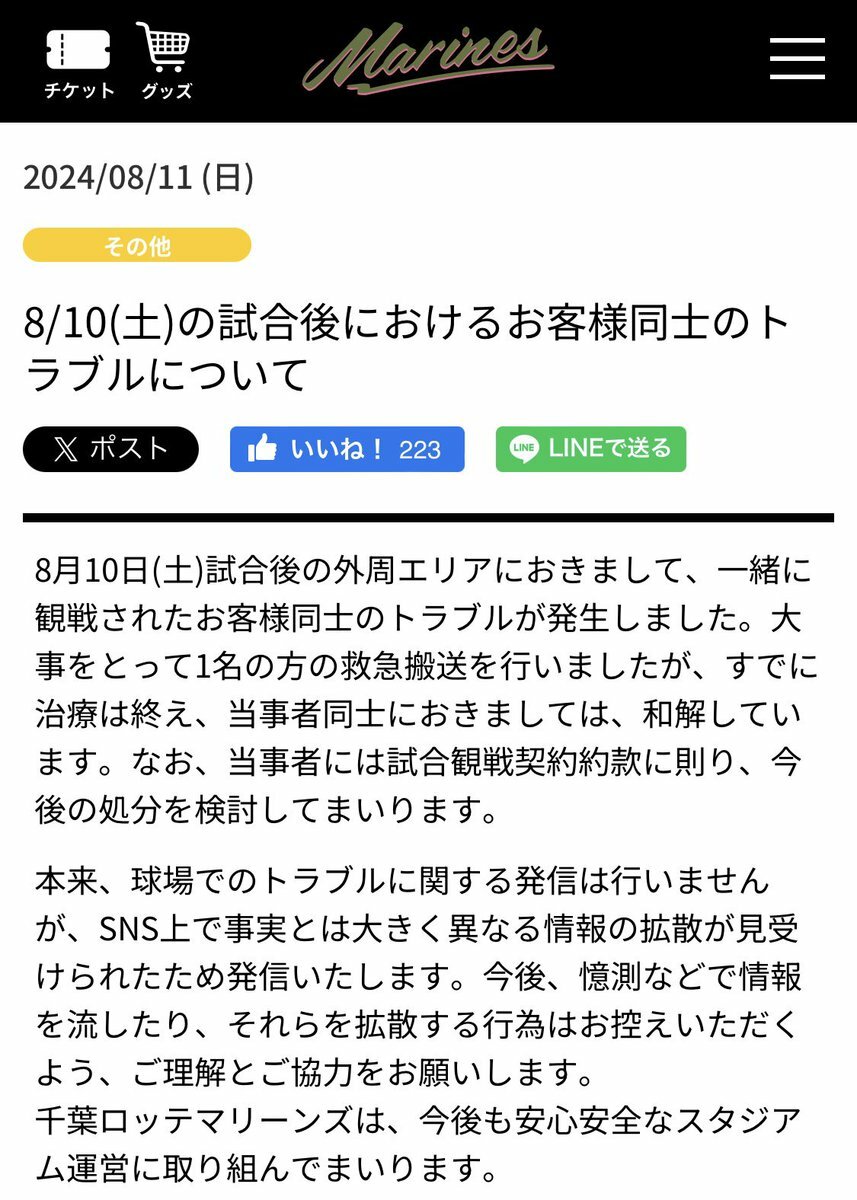Open the hamburger menu
Image resolution: width=857 pixels, height=1200 pixels.
point(797,59)
